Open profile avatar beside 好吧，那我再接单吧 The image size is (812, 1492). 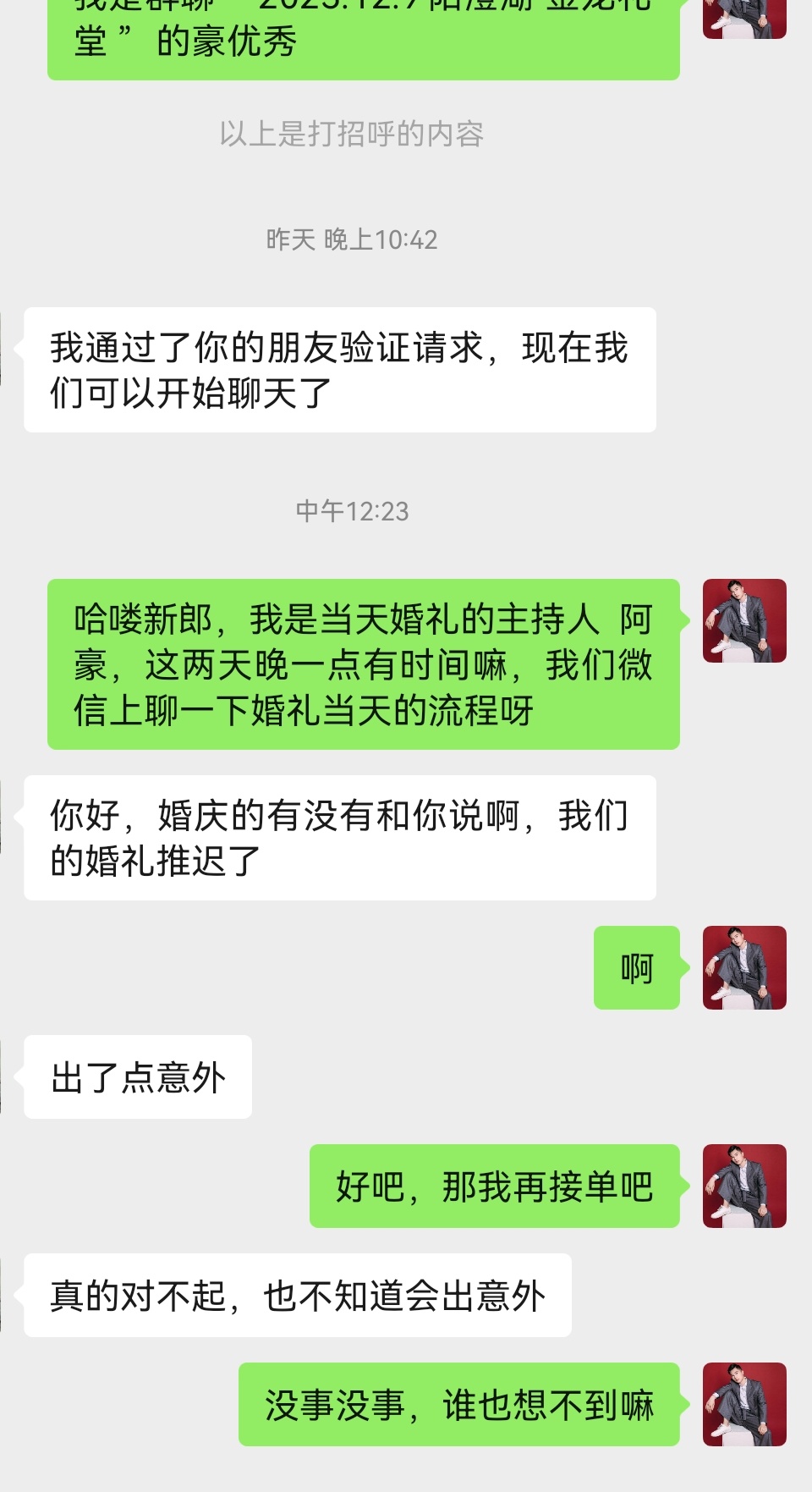pyautogui.click(x=744, y=1186)
